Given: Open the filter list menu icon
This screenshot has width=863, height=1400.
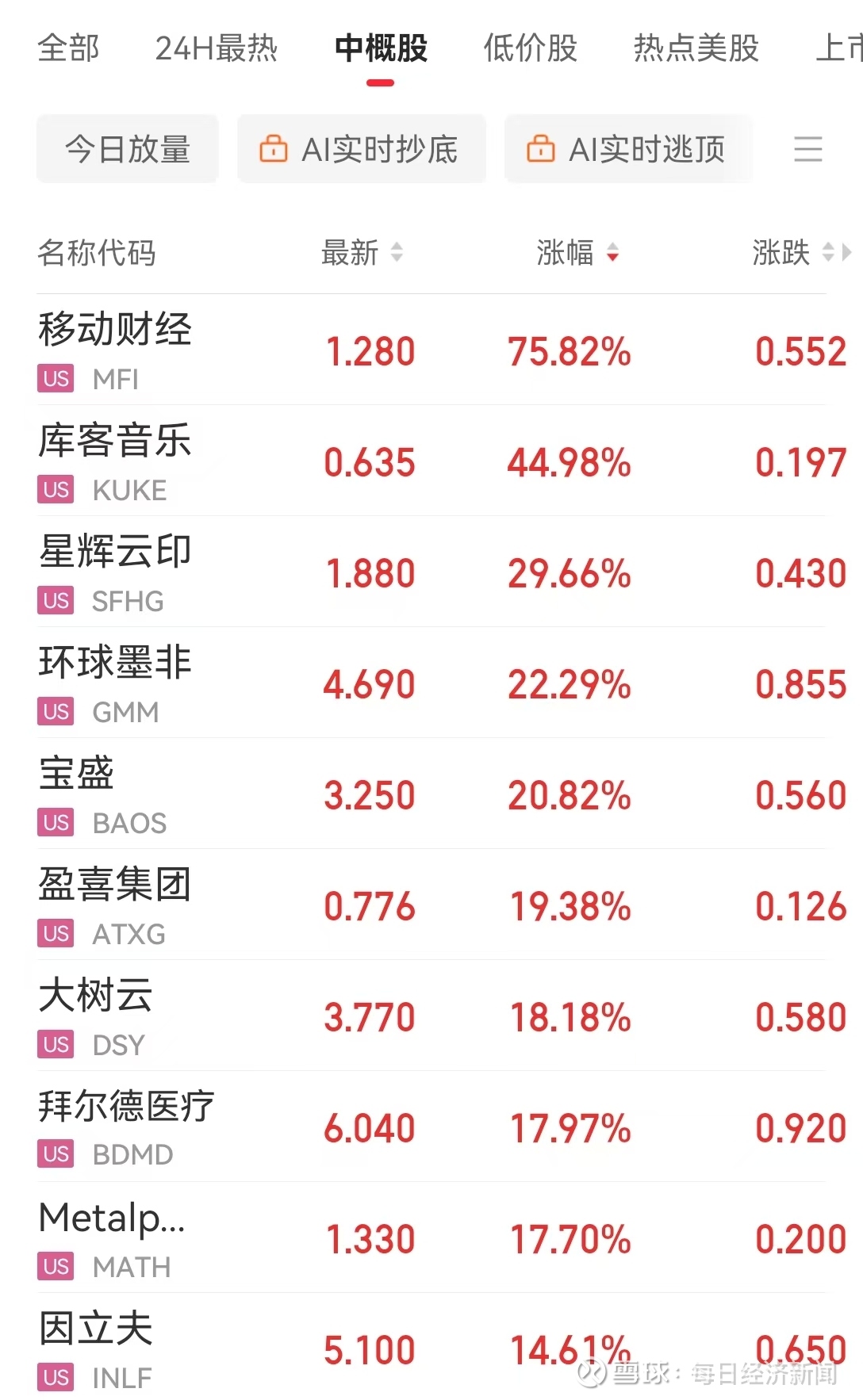Looking at the screenshot, I should pos(808,149).
